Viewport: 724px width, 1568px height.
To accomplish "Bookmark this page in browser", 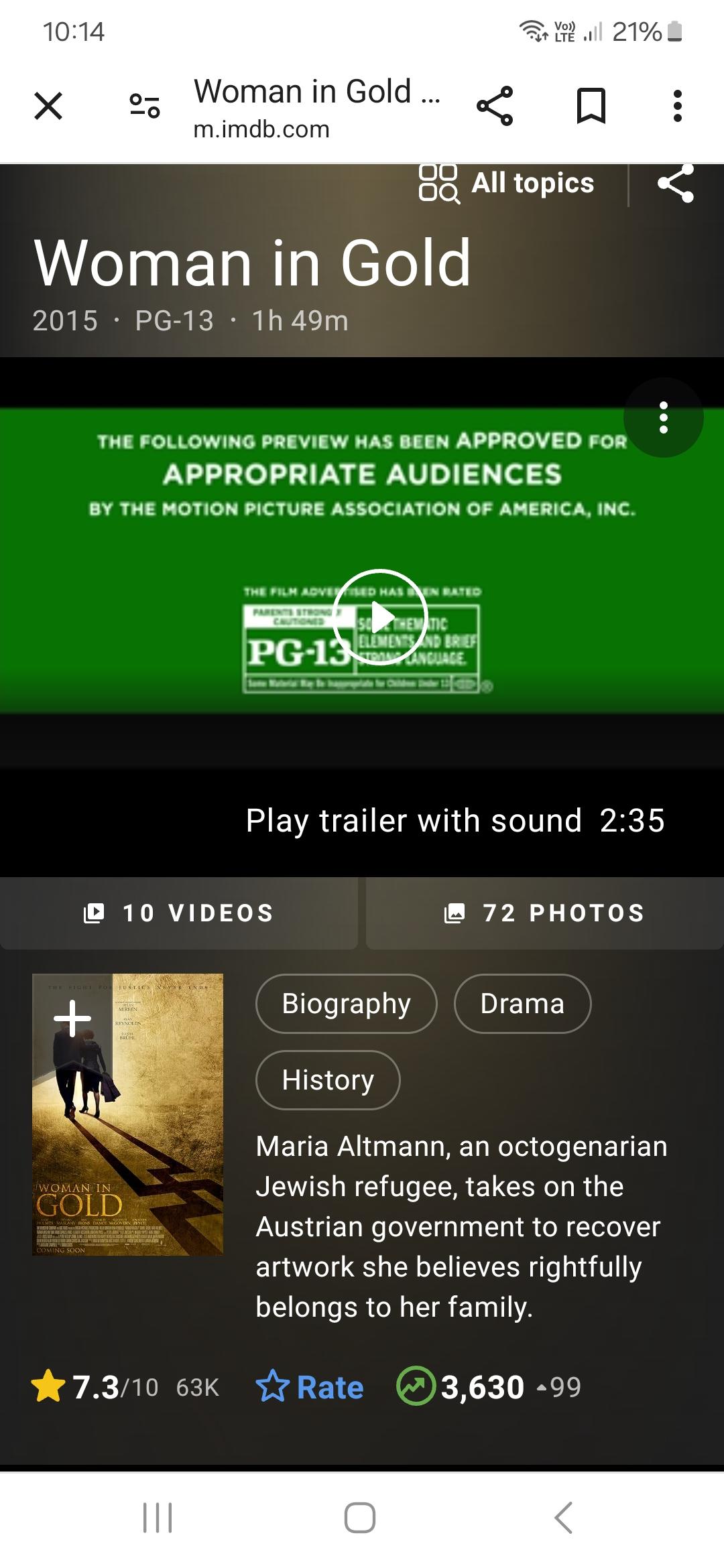I will [x=591, y=106].
